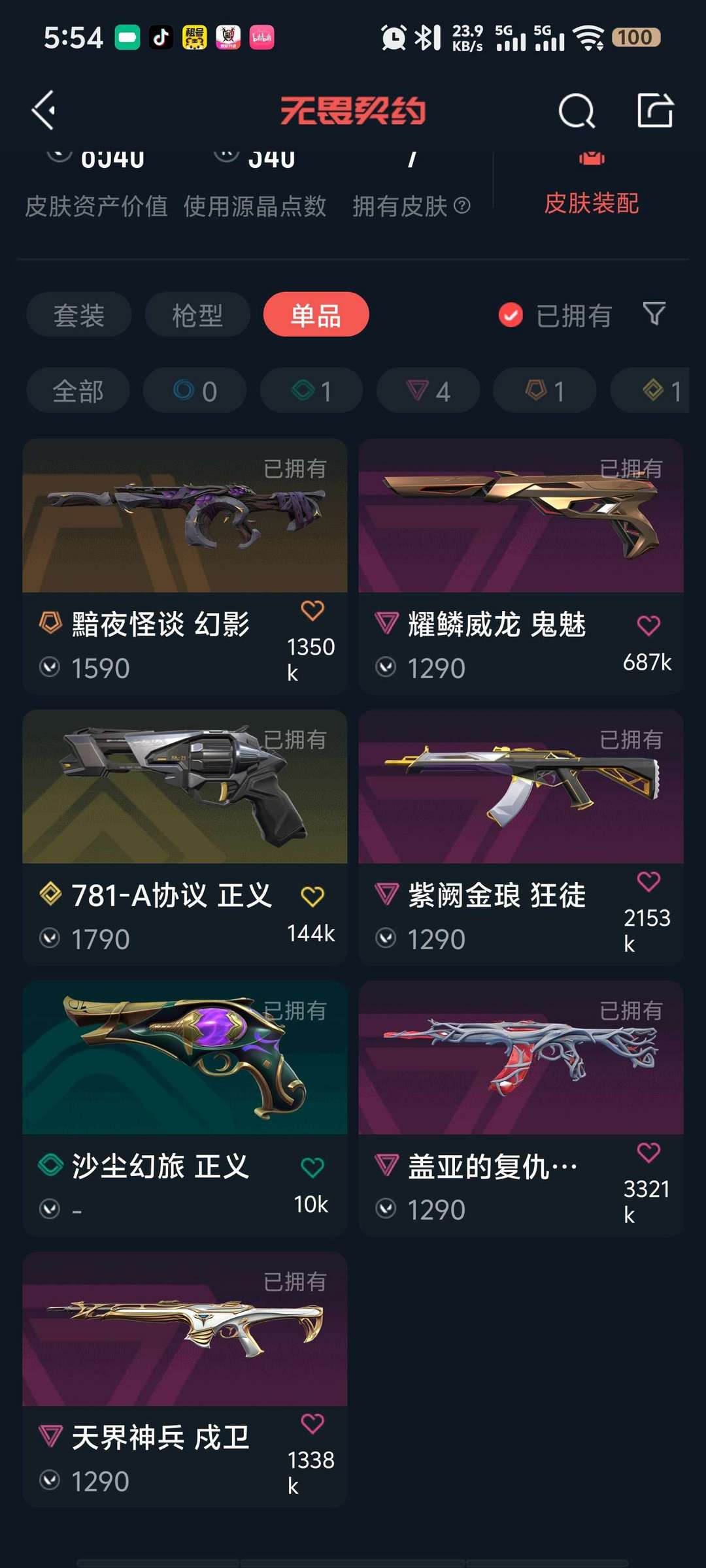The height and width of the screenshot is (1568, 706).
Task: Toggle the 已拥有 owned-only checkbox
Action: (511, 316)
